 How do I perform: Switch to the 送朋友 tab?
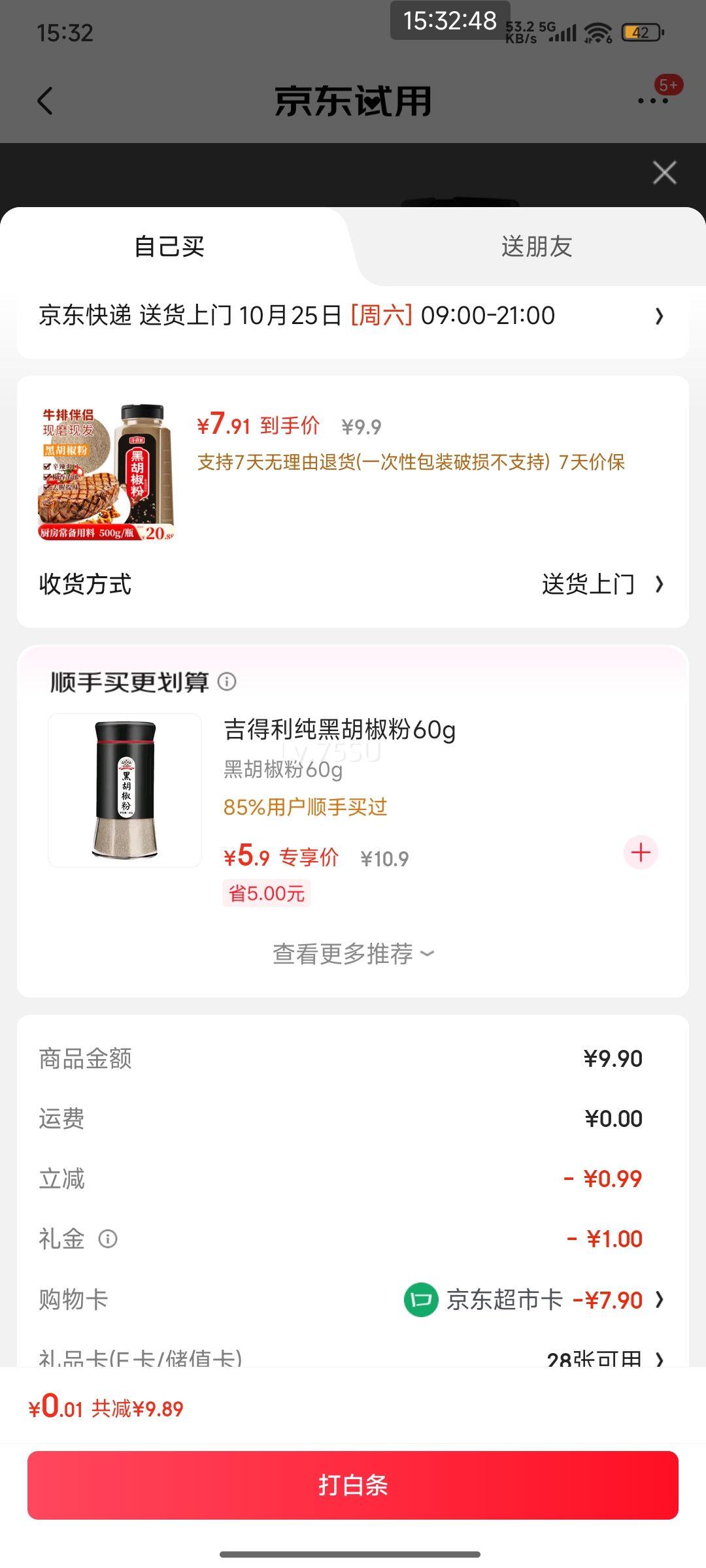click(536, 247)
